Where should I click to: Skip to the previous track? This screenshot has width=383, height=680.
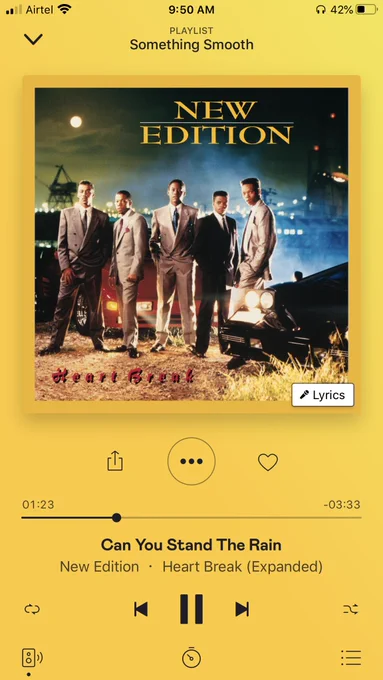pyautogui.click(x=141, y=609)
